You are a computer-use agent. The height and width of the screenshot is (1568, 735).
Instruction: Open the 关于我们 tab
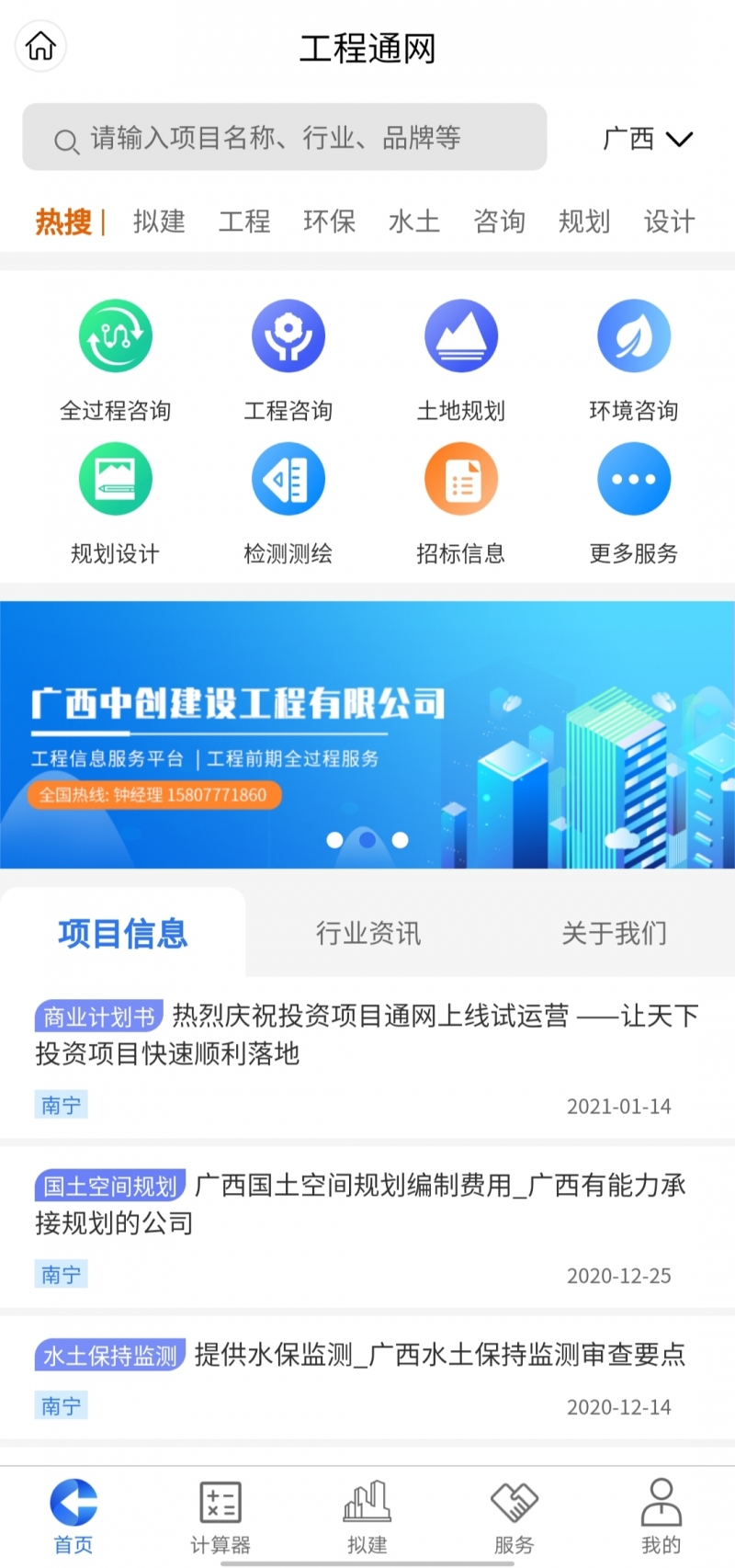614,933
